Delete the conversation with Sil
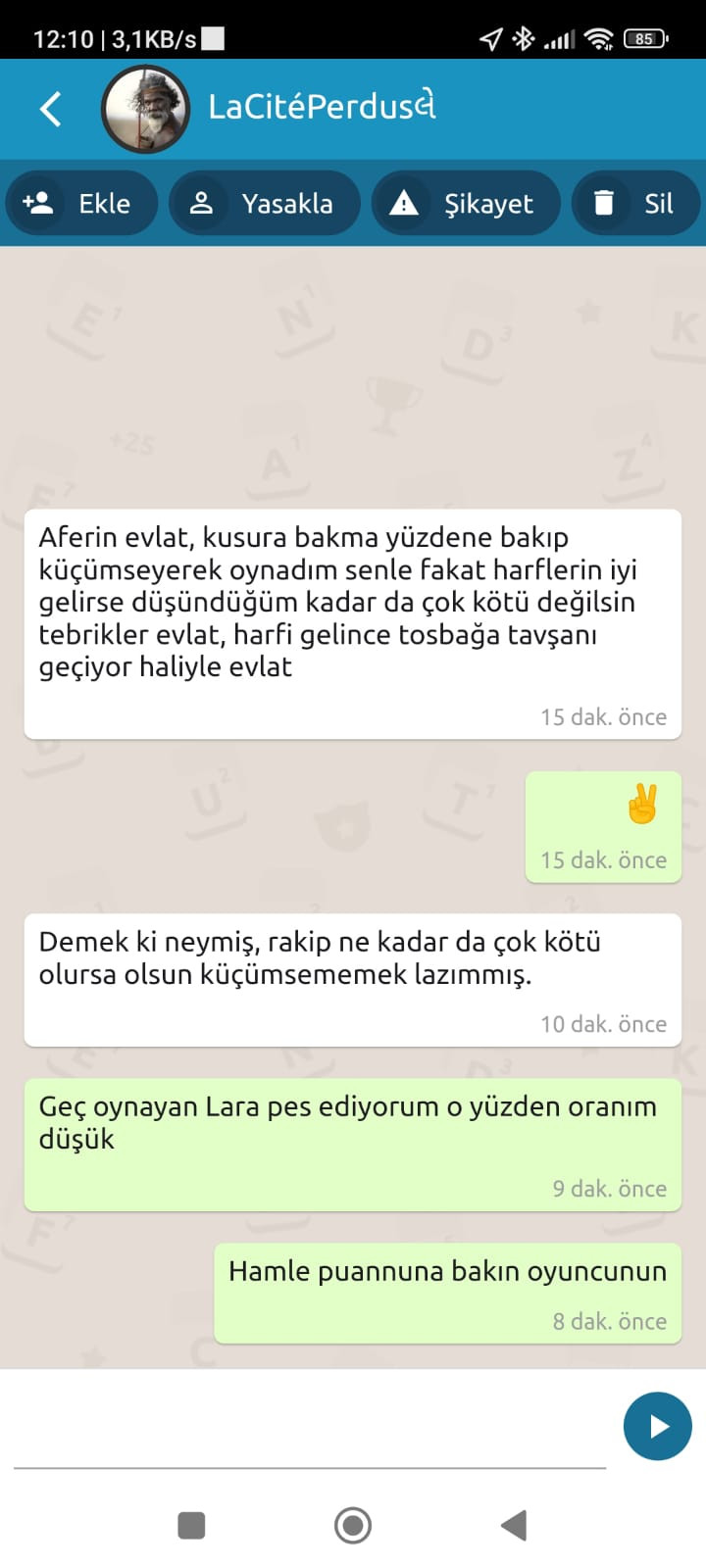The height and width of the screenshot is (1568, 706). pos(635,203)
